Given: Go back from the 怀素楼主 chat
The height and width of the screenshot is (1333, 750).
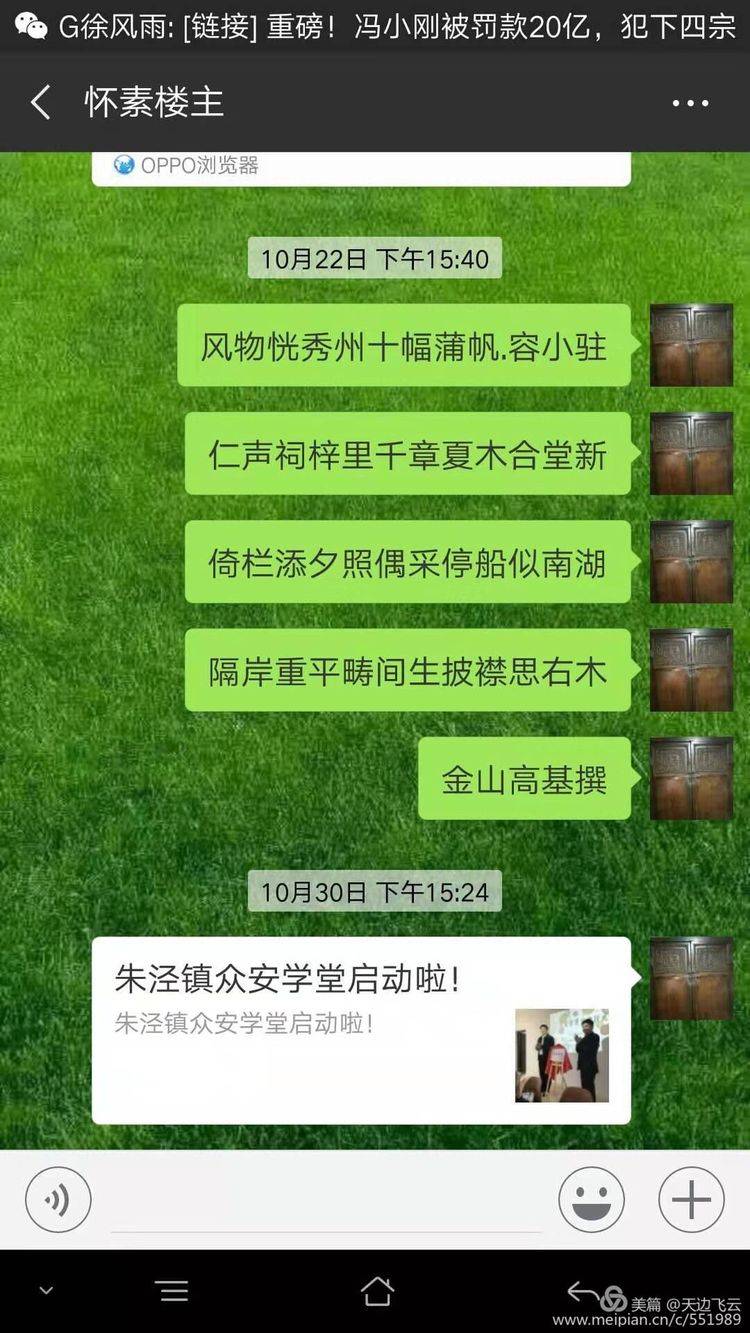Looking at the screenshot, I should (x=40, y=103).
